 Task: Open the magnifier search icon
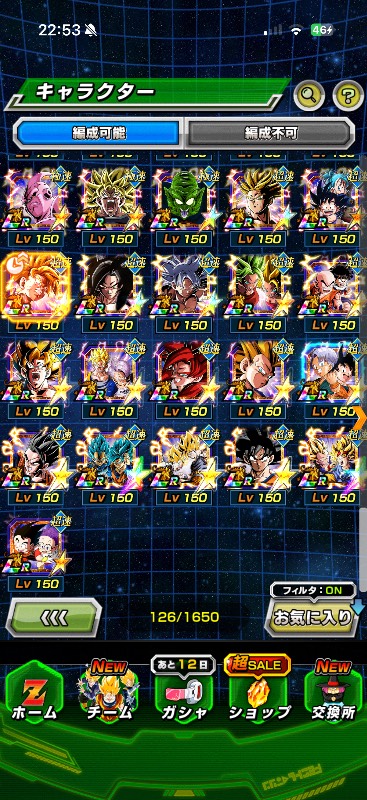coord(310,94)
